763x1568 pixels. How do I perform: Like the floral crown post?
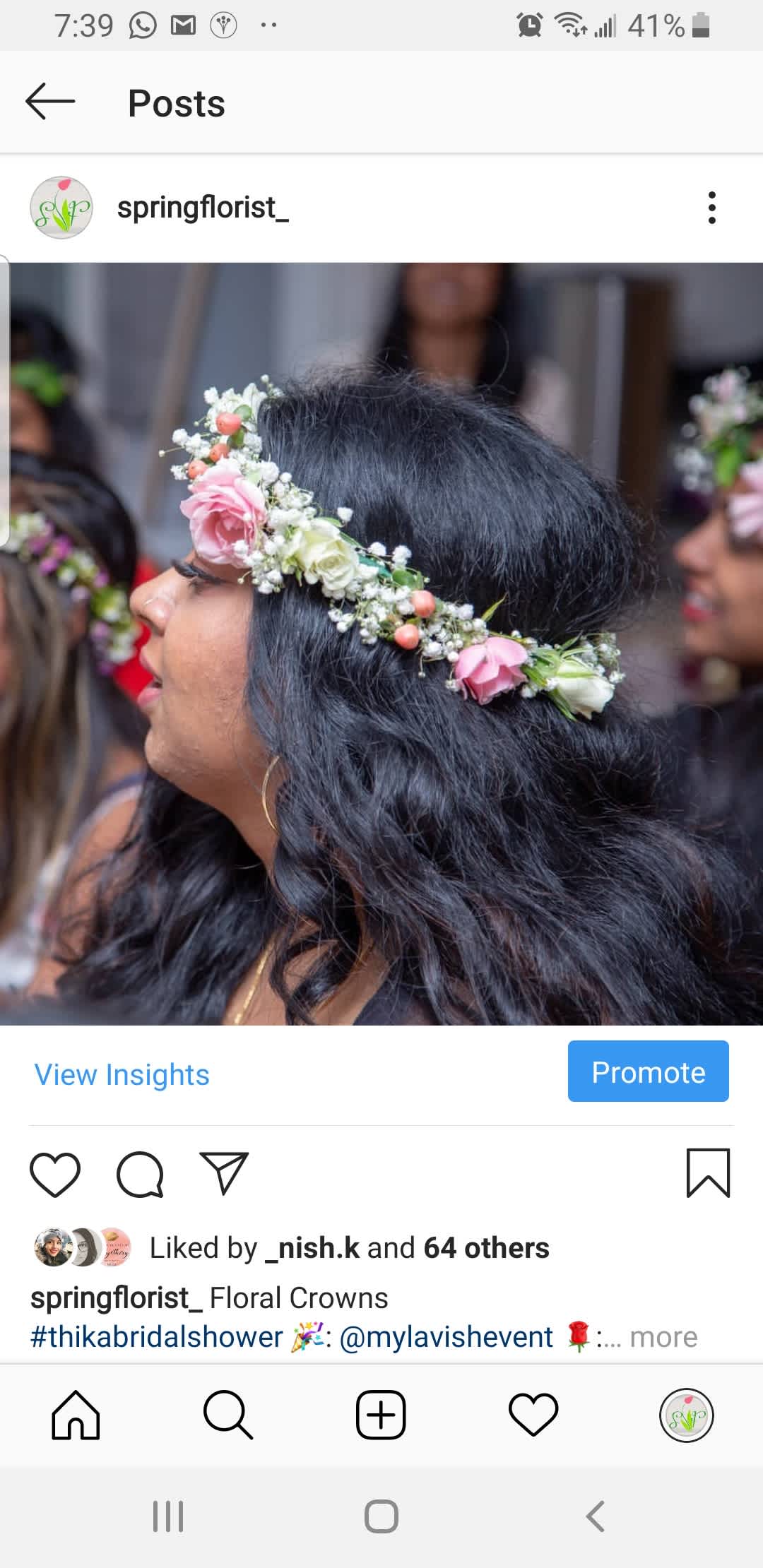(x=55, y=1174)
